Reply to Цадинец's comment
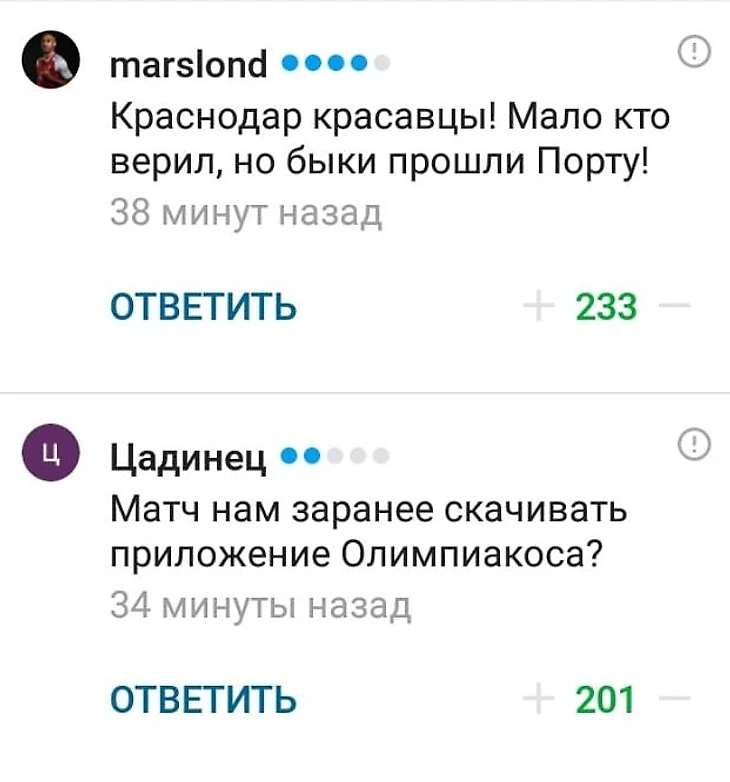The height and width of the screenshot is (782, 730). 202,698
